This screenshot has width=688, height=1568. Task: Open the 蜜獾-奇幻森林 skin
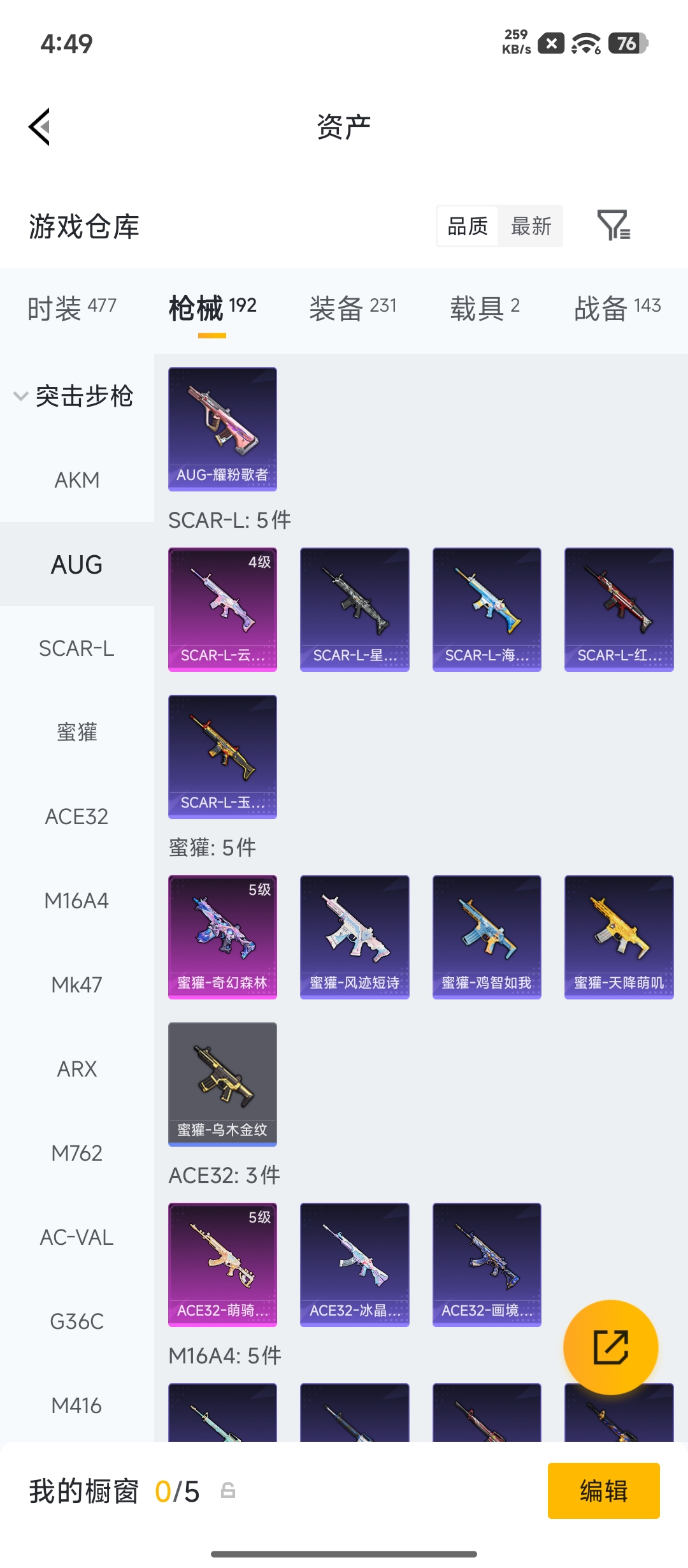[222, 937]
